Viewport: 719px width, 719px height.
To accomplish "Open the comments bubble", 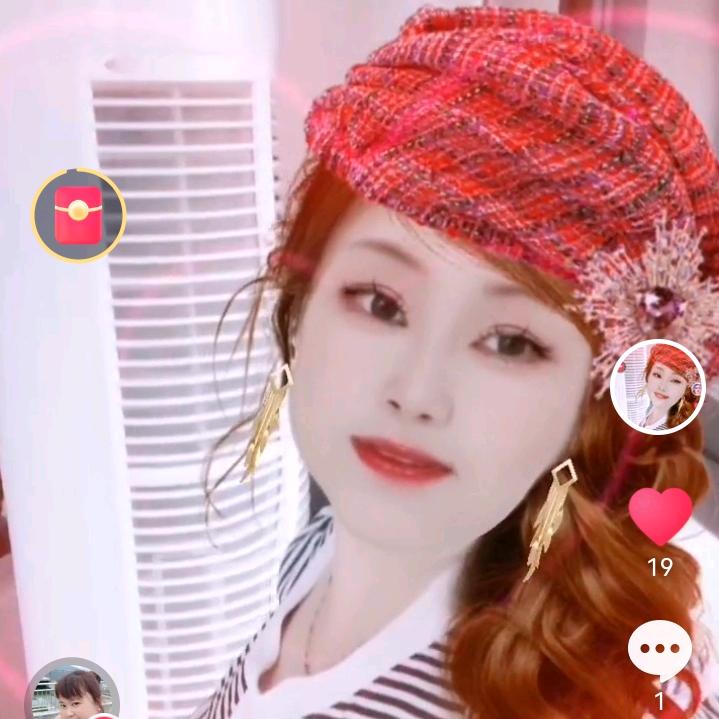I will tap(659, 652).
